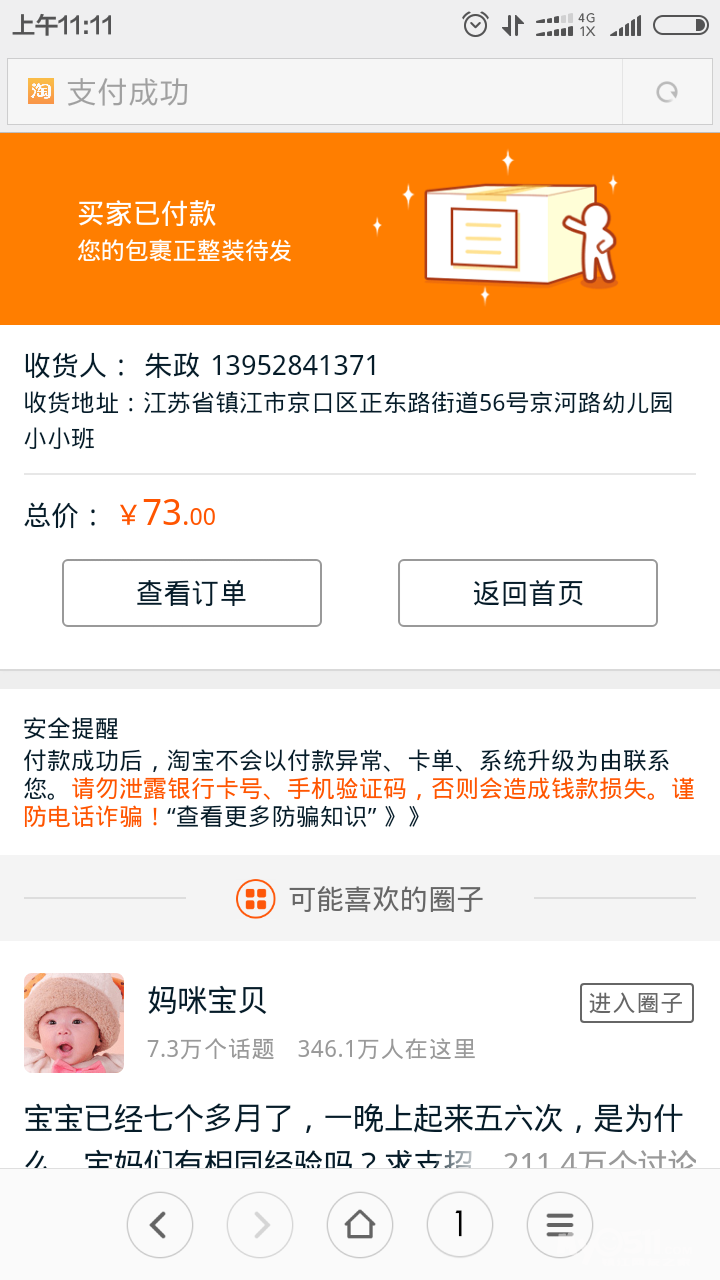Open the 妈咪宝贝 circle avatar

click(x=74, y=1023)
